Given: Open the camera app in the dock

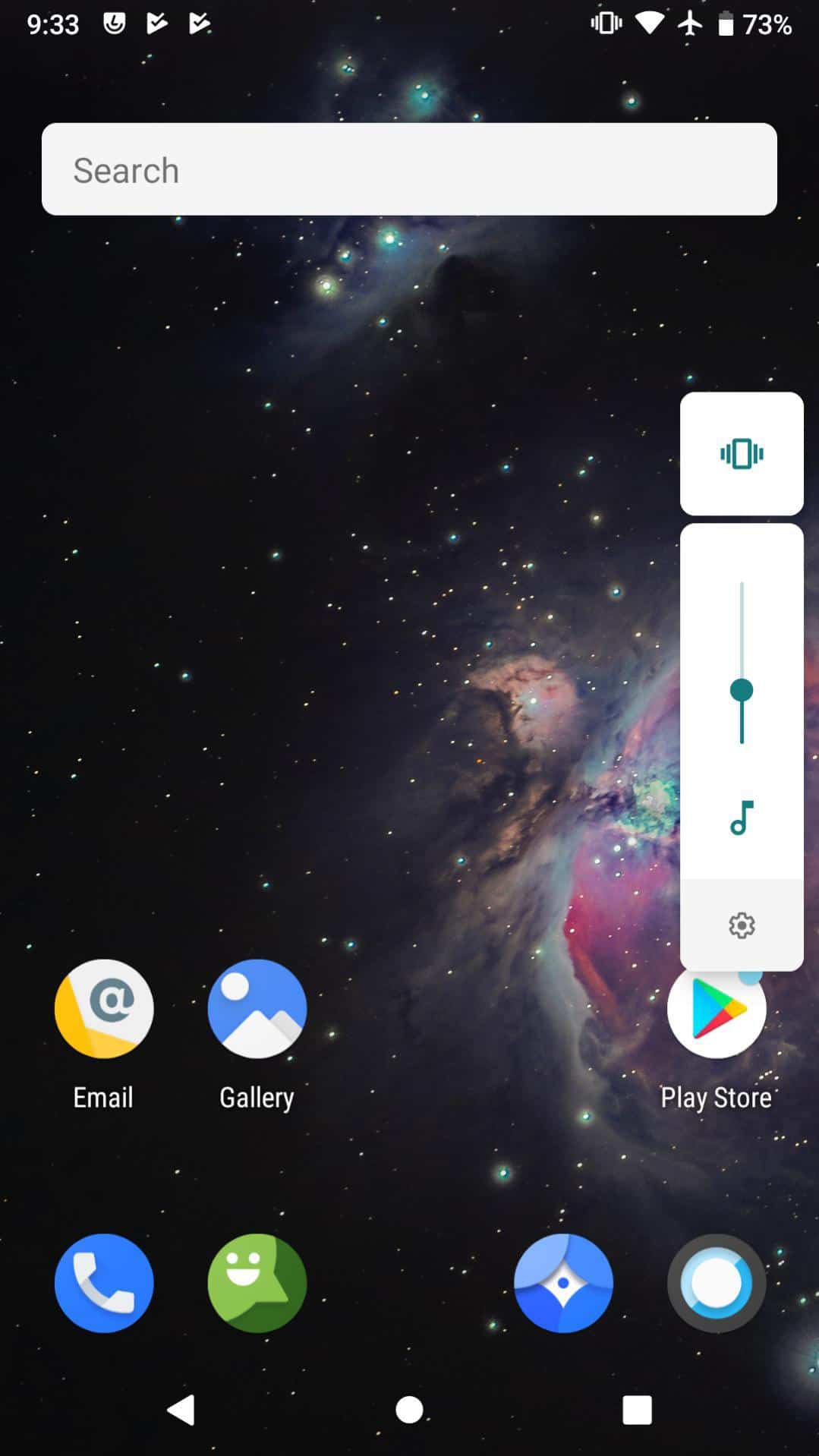Looking at the screenshot, I should coord(715,1282).
